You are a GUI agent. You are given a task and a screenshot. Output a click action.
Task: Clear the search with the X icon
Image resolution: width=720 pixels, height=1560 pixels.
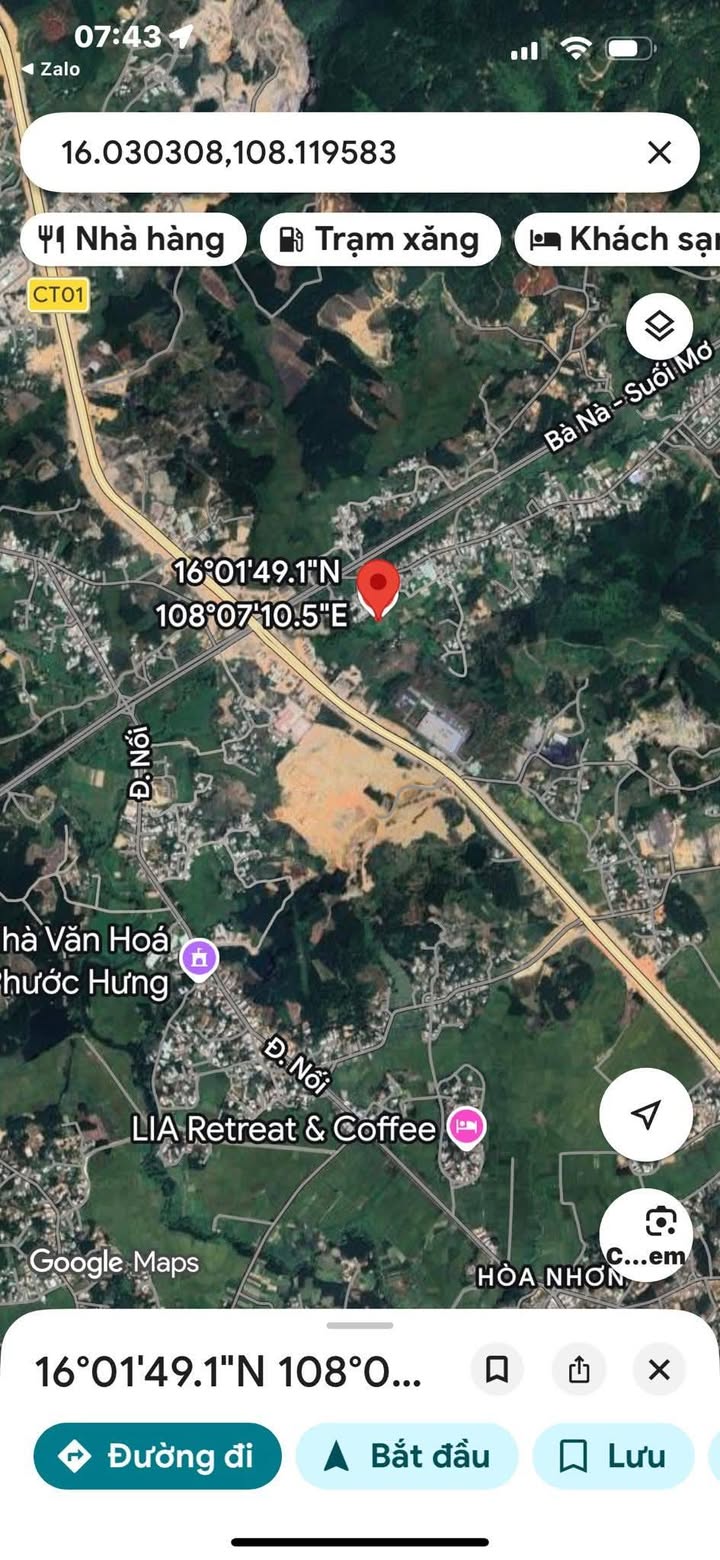click(659, 153)
